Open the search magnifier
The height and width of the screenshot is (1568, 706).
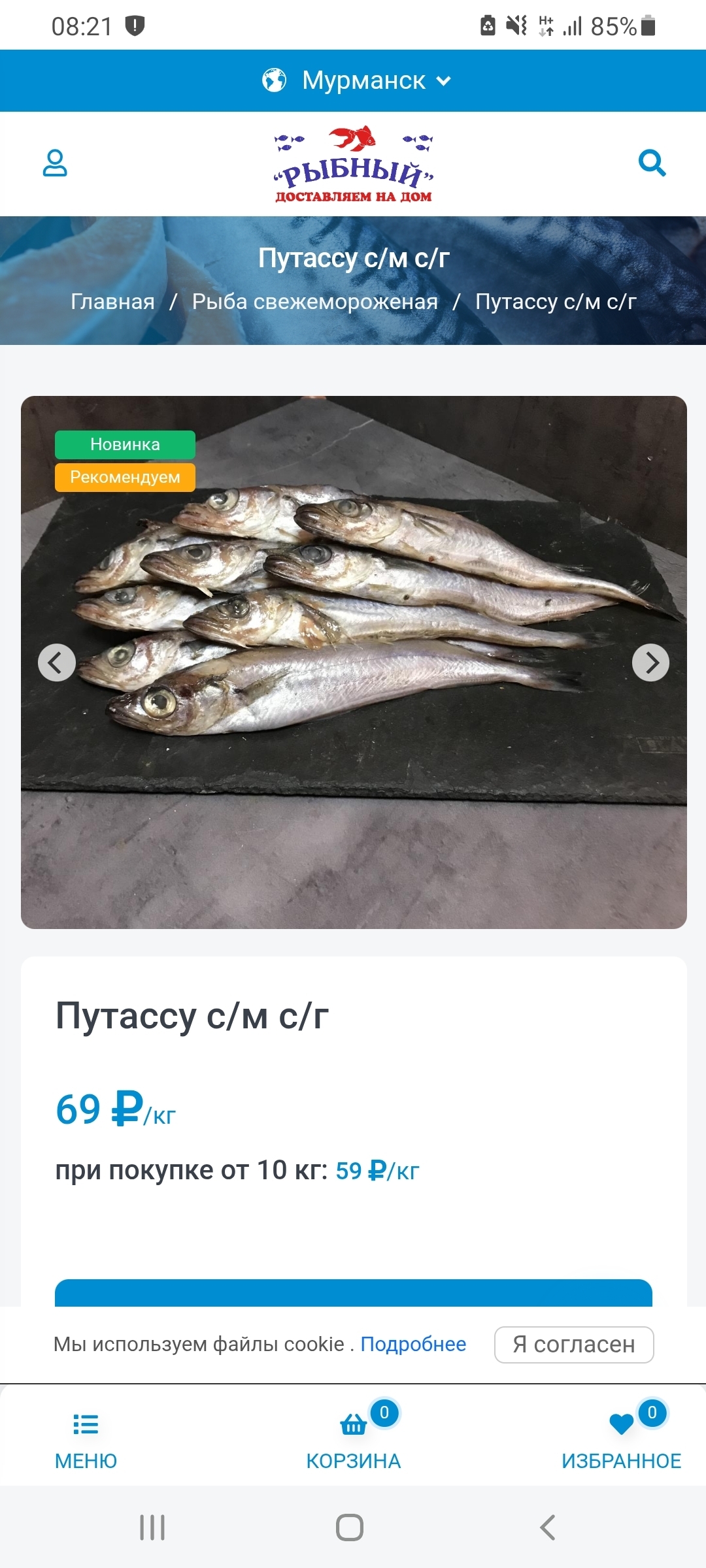(x=652, y=163)
